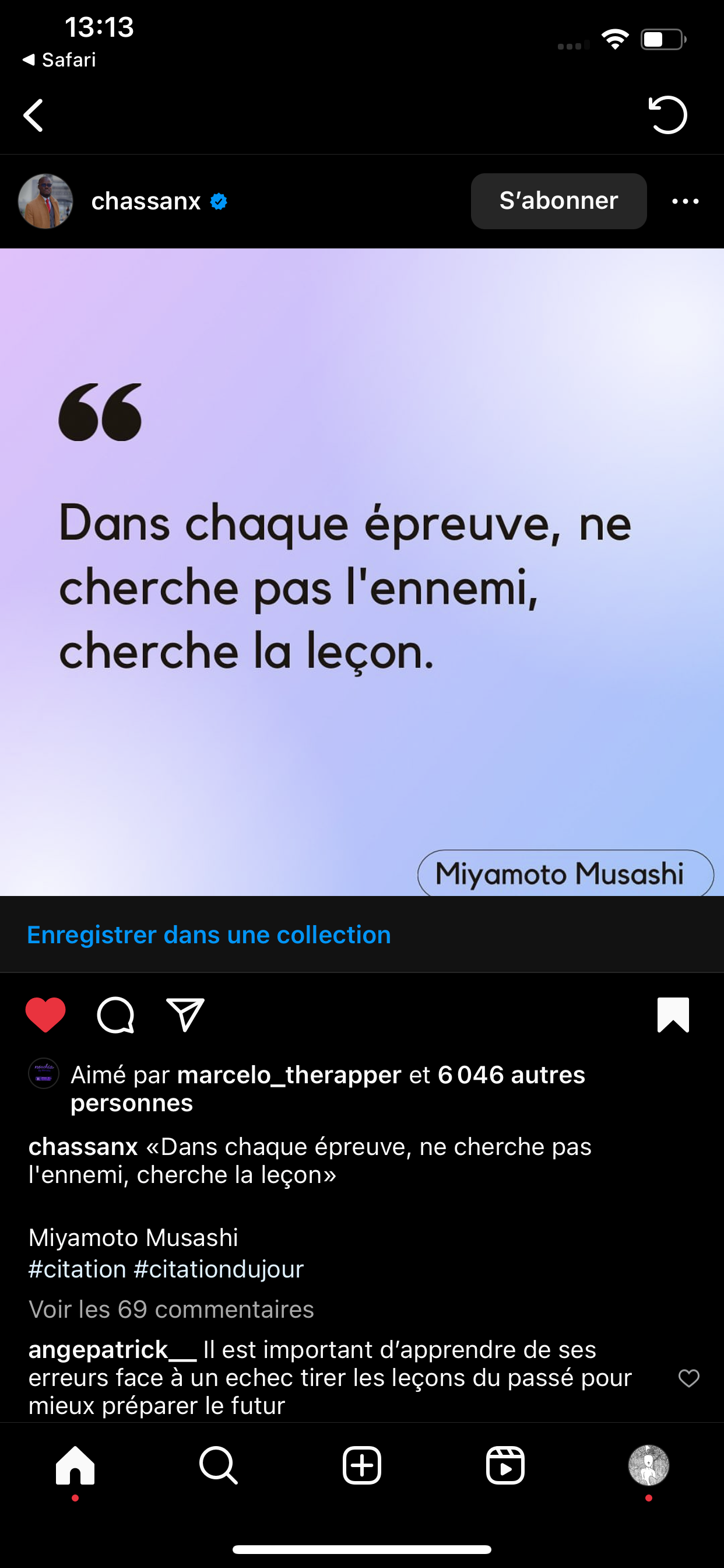Switch to the Home tab
The width and height of the screenshot is (724, 1568).
point(75,1465)
